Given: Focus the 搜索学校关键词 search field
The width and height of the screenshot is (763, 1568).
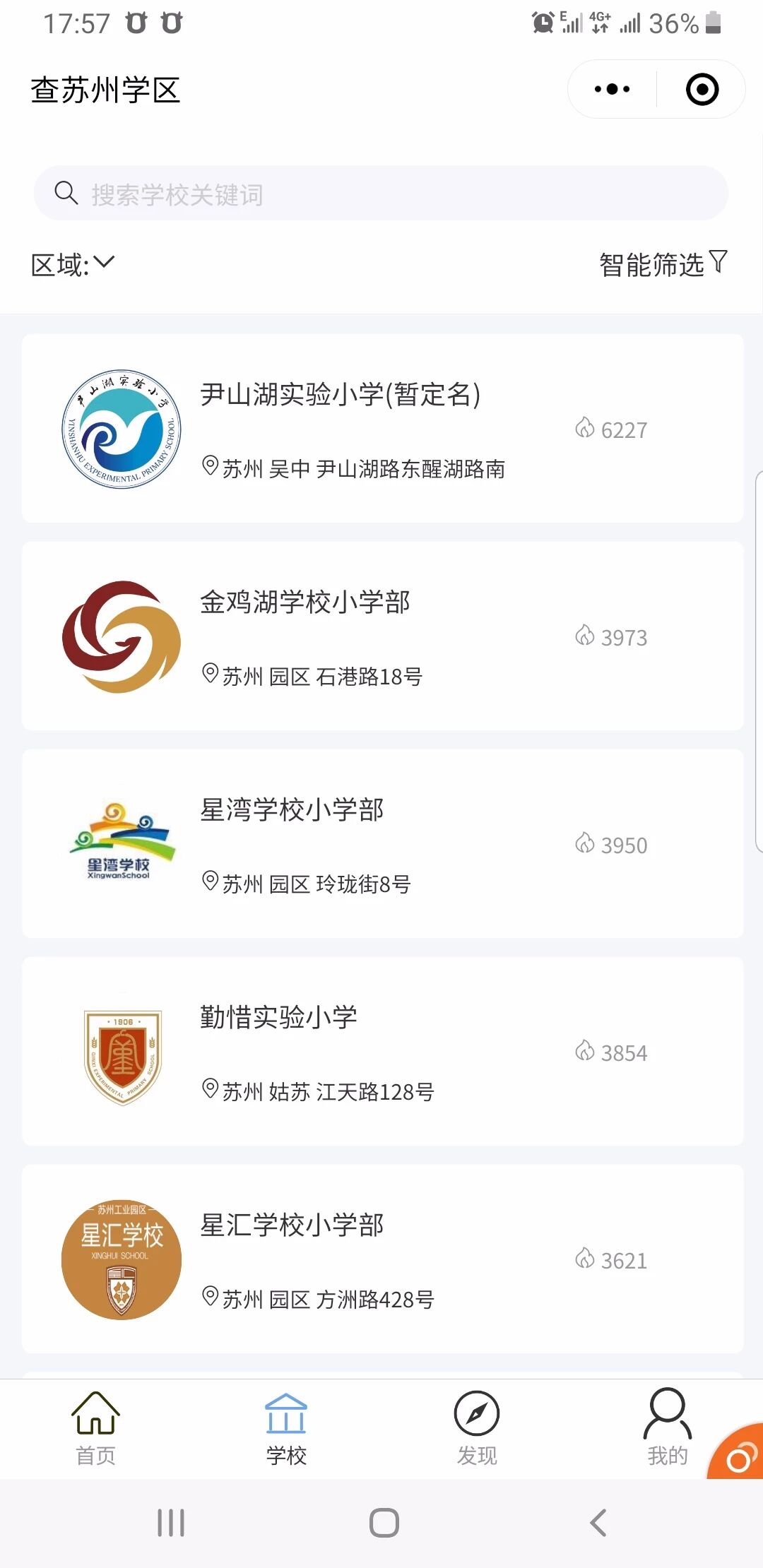Looking at the screenshot, I should 381,194.
